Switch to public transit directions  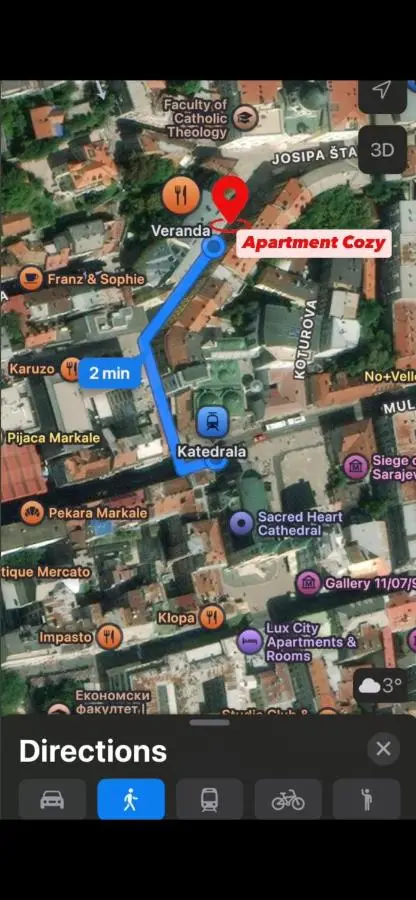coord(209,799)
